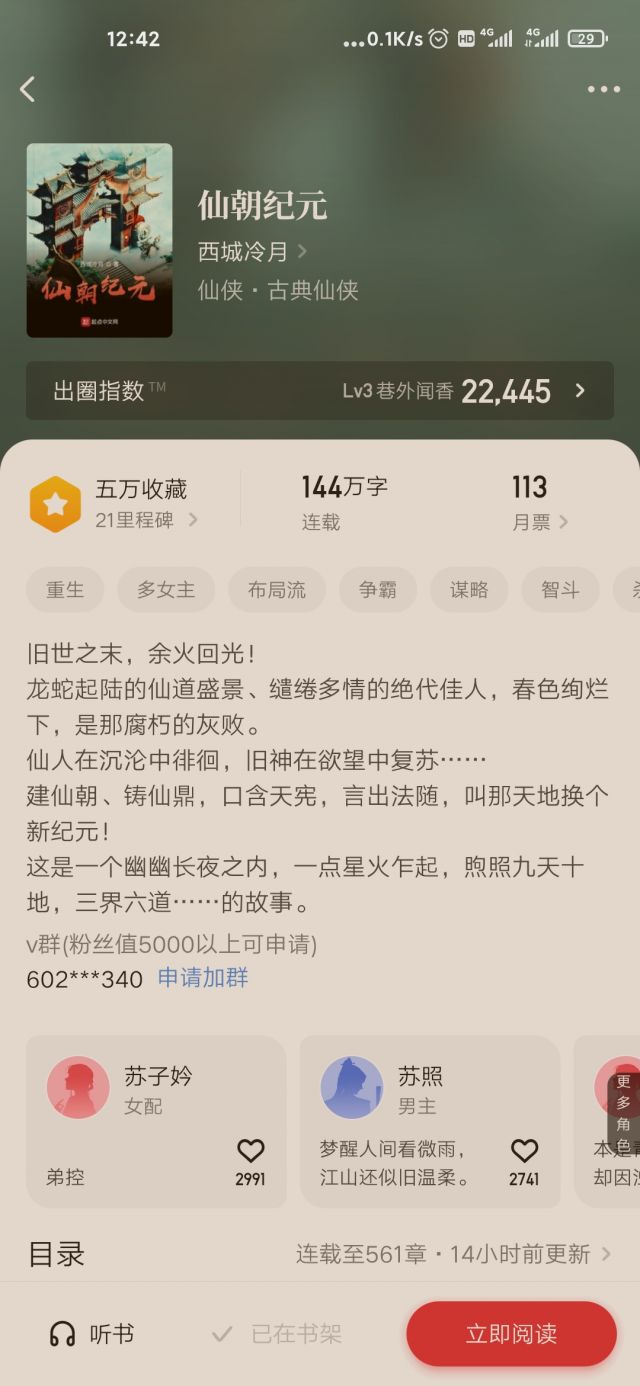
Task: Open the 苏子妗 character card
Action: click(156, 1121)
